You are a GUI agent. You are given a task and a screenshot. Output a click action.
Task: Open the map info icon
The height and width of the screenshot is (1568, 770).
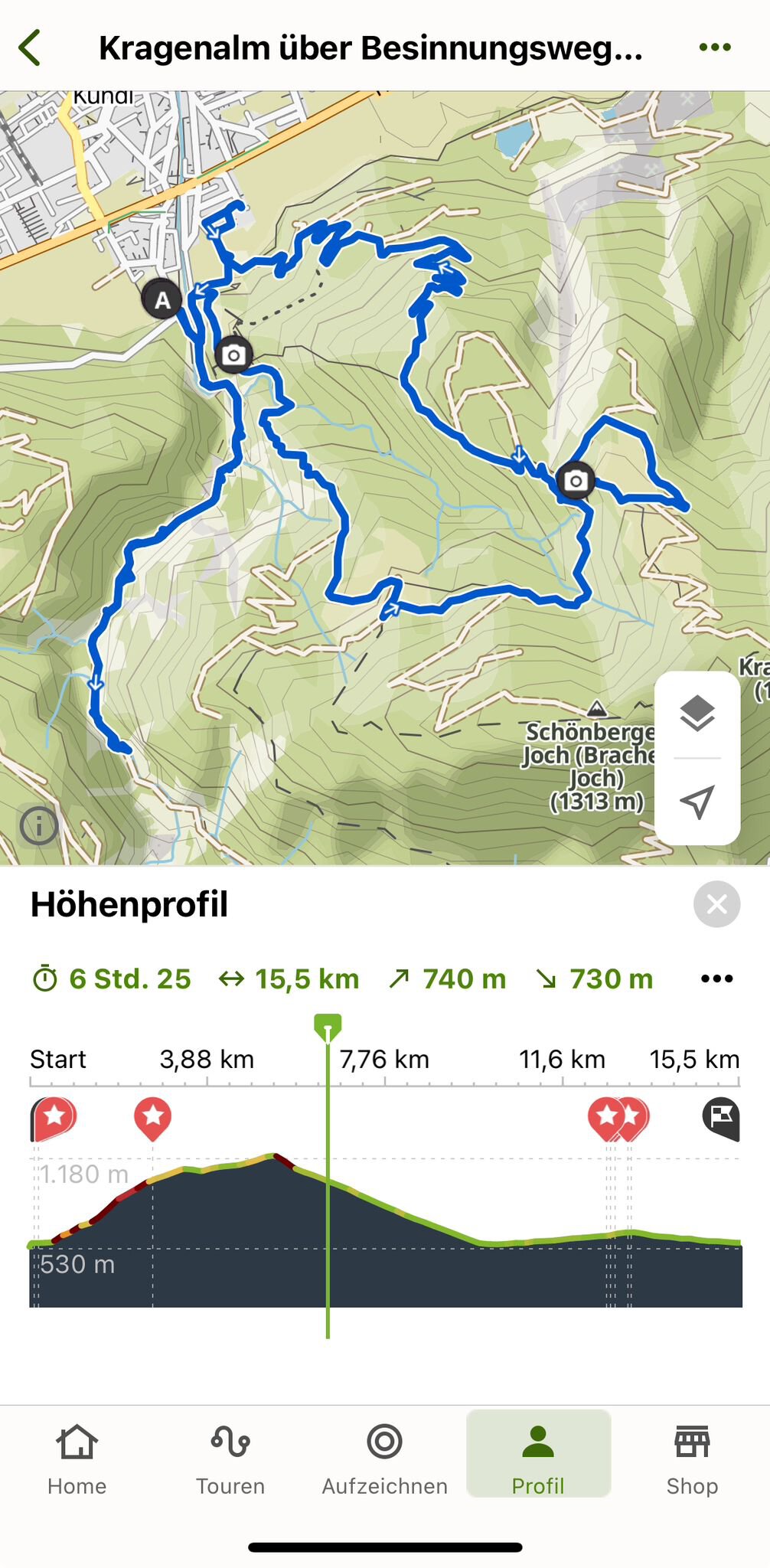click(x=39, y=826)
